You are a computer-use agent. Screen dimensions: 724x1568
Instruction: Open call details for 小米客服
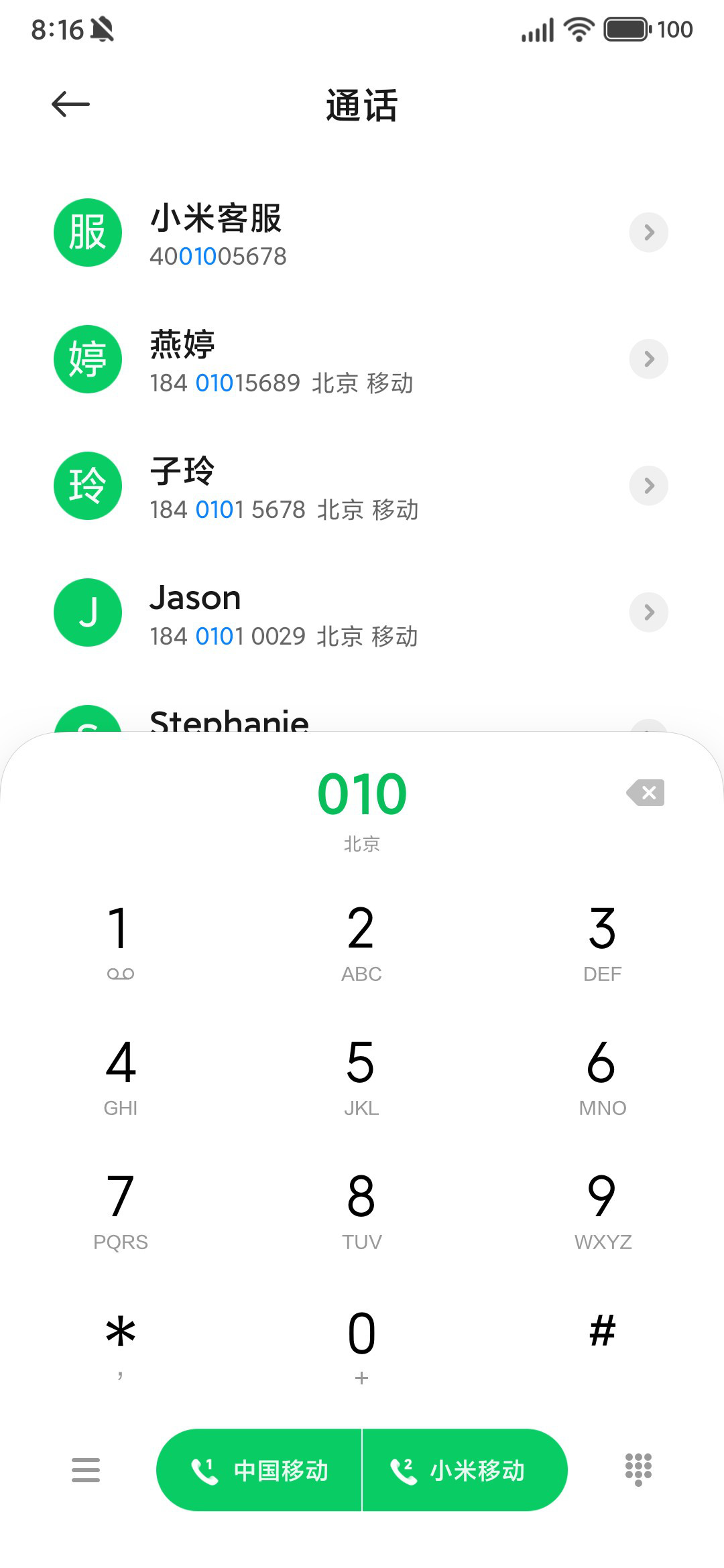[648, 233]
